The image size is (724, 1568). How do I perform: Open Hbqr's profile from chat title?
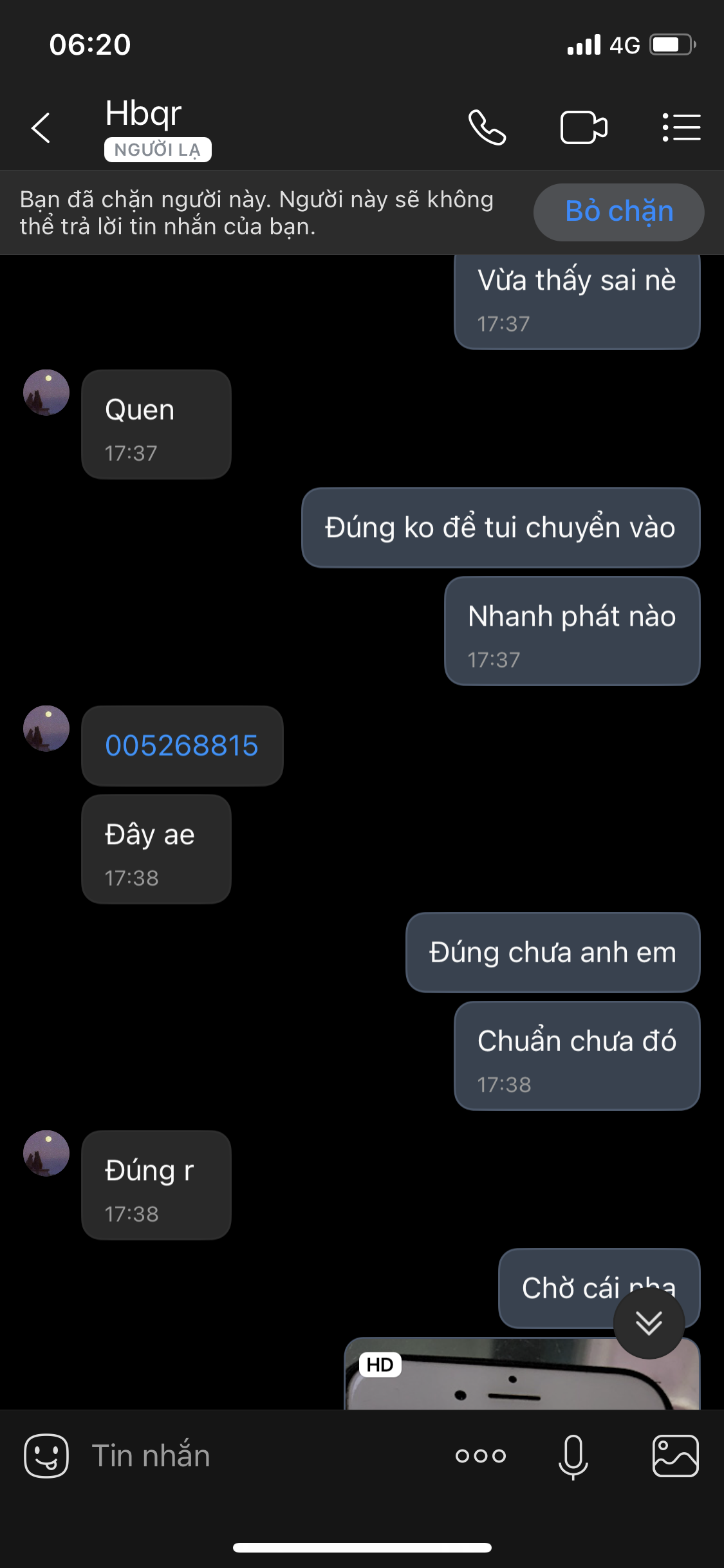coord(144,115)
